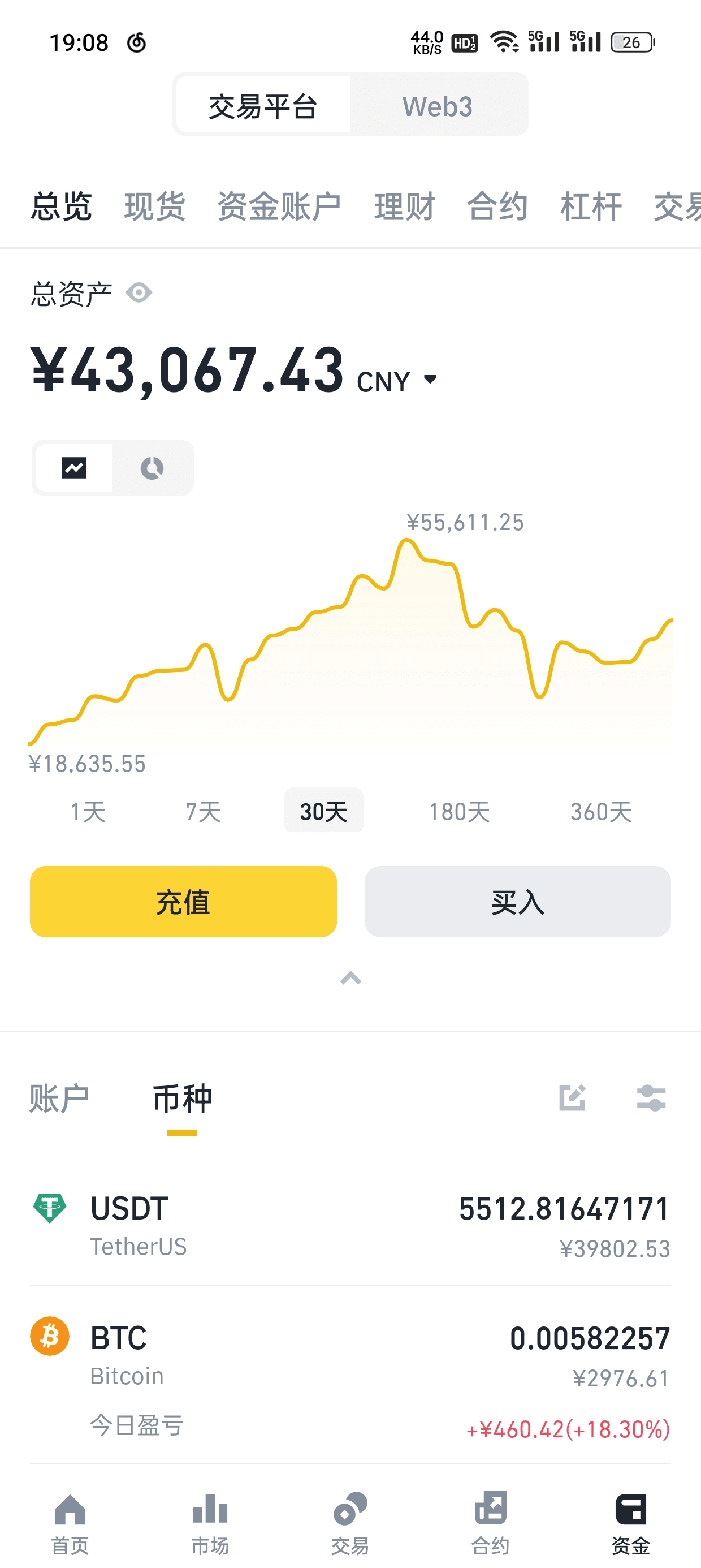This screenshot has height=1568, width=701.
Task: Hide total assets with the eye icon
Action: coord(139,294)
